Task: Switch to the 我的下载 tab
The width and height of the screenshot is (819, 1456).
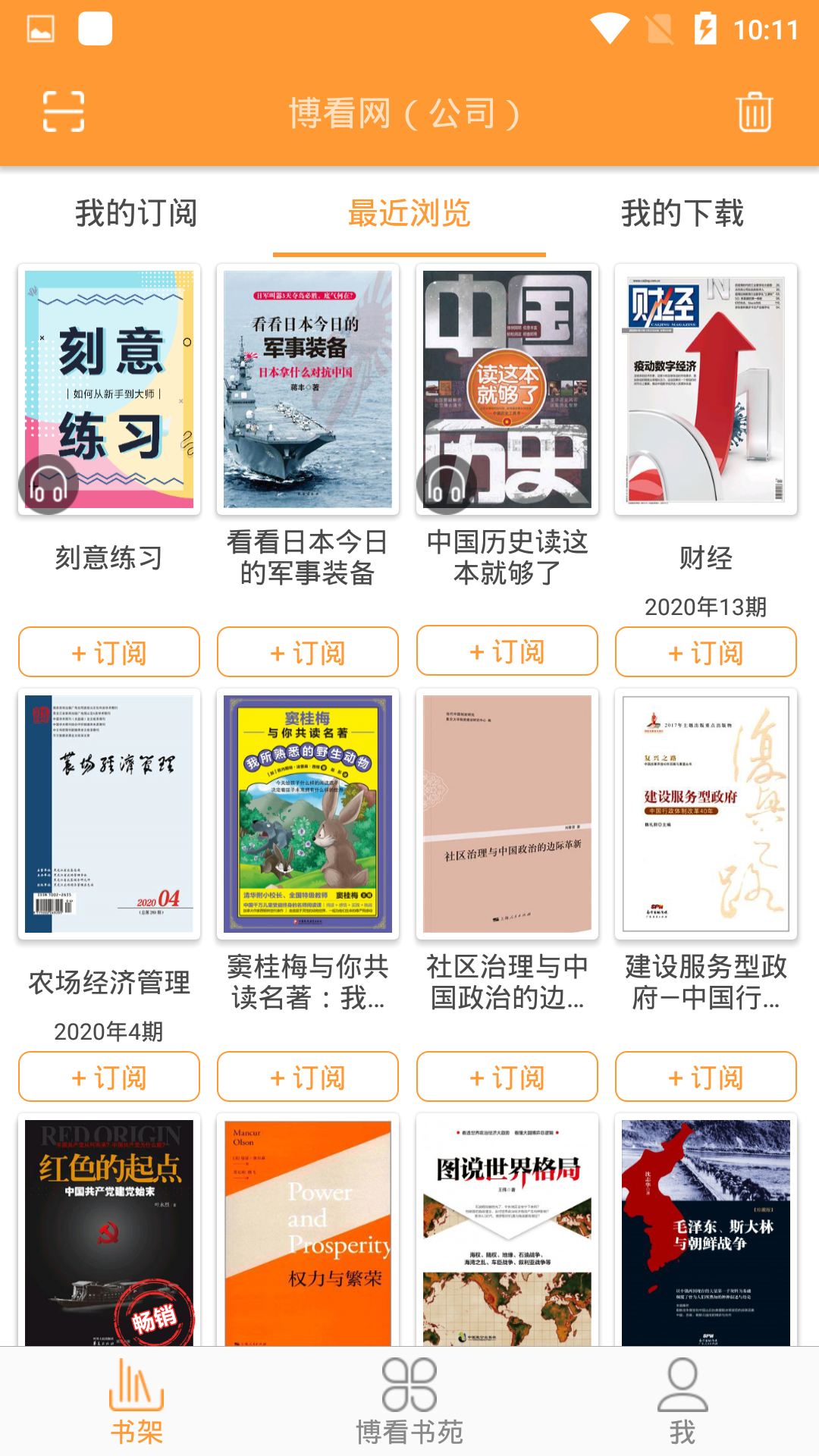Action: pos(682,215)
